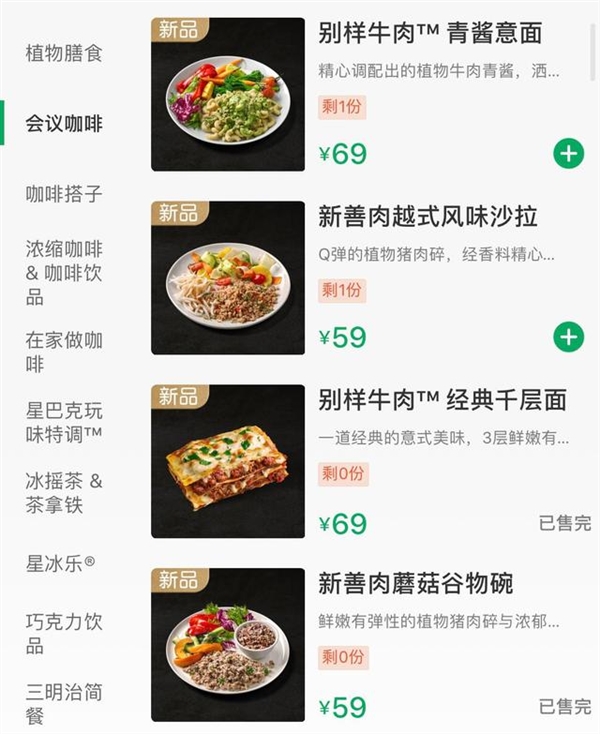Jump to the 三明治简餐 category
This screenshot has height=734, width=600.
(64, 704)
